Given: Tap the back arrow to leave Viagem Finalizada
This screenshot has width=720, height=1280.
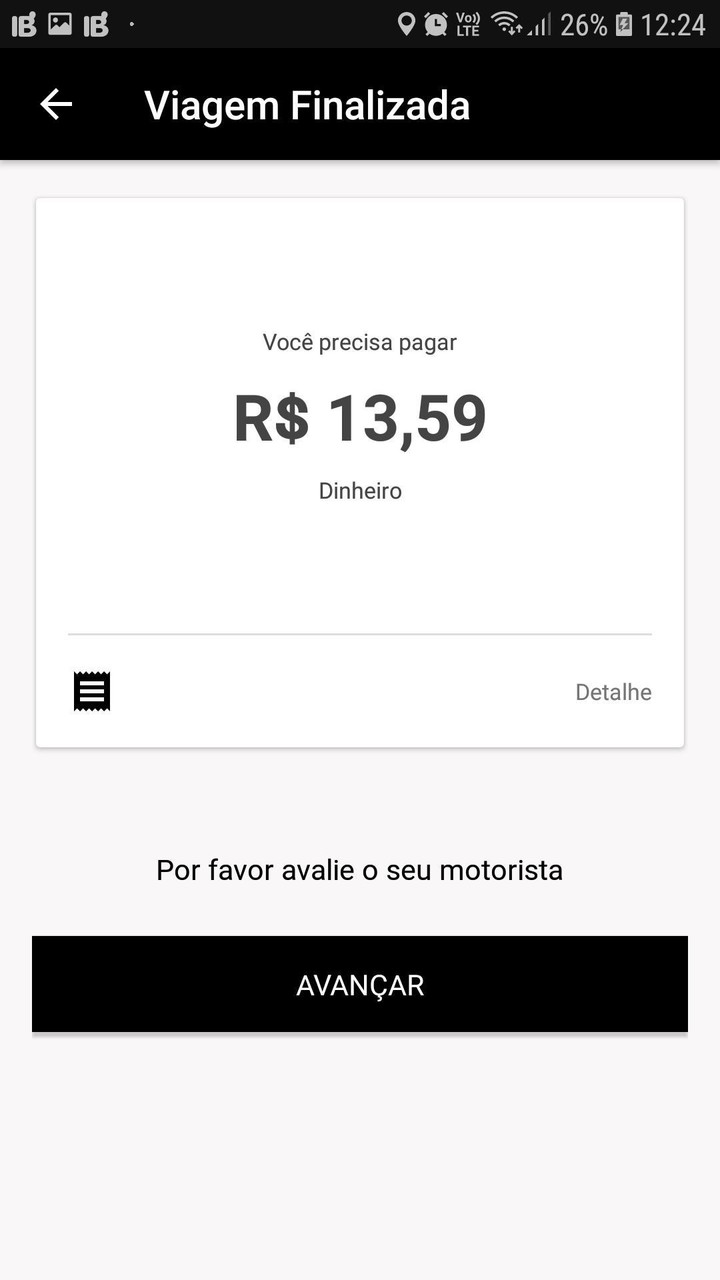Looking at the screenshot, I should tap(56, 104).
